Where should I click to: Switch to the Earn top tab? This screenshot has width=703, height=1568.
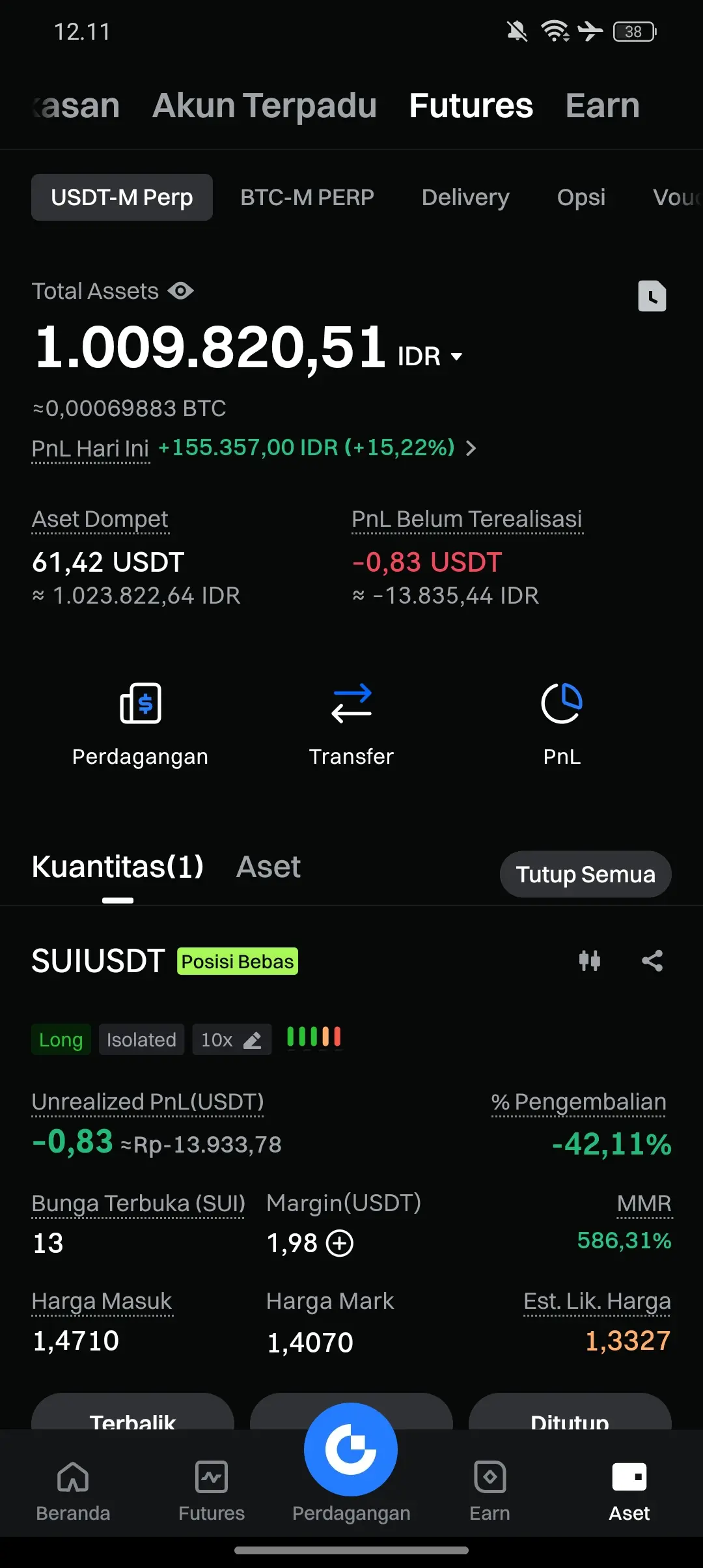[x=602, y=105]
